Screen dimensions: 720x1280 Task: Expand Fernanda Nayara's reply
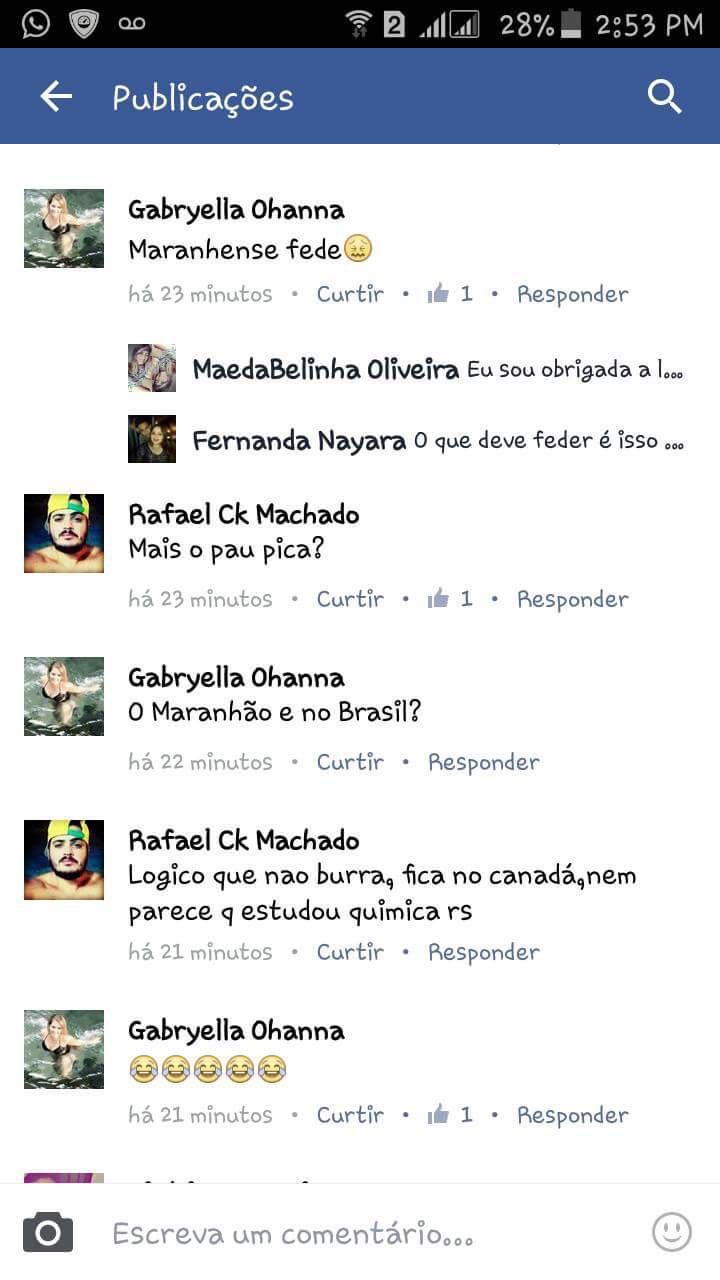[438, 441]
